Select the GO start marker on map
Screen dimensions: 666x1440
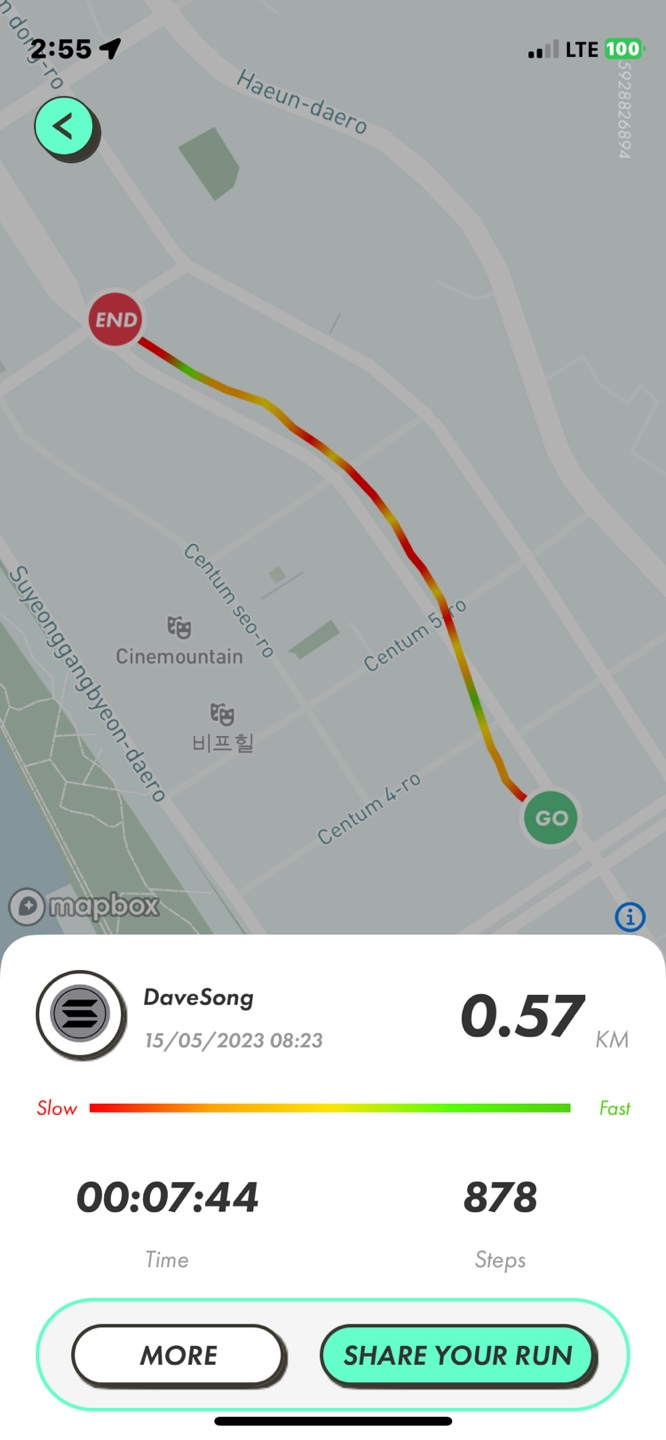tap(551, 817)
